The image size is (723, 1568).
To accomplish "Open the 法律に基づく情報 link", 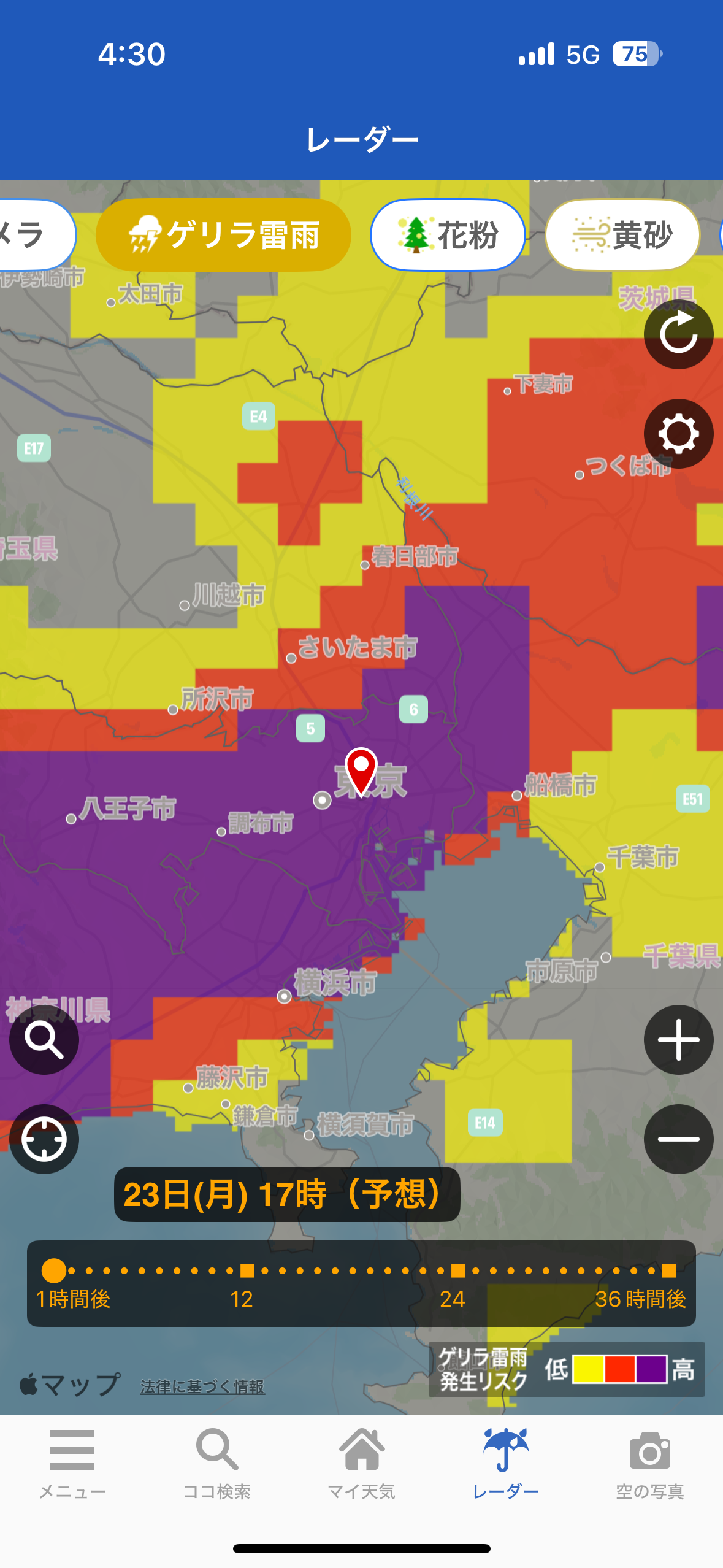I will [x=202, y=1386].
